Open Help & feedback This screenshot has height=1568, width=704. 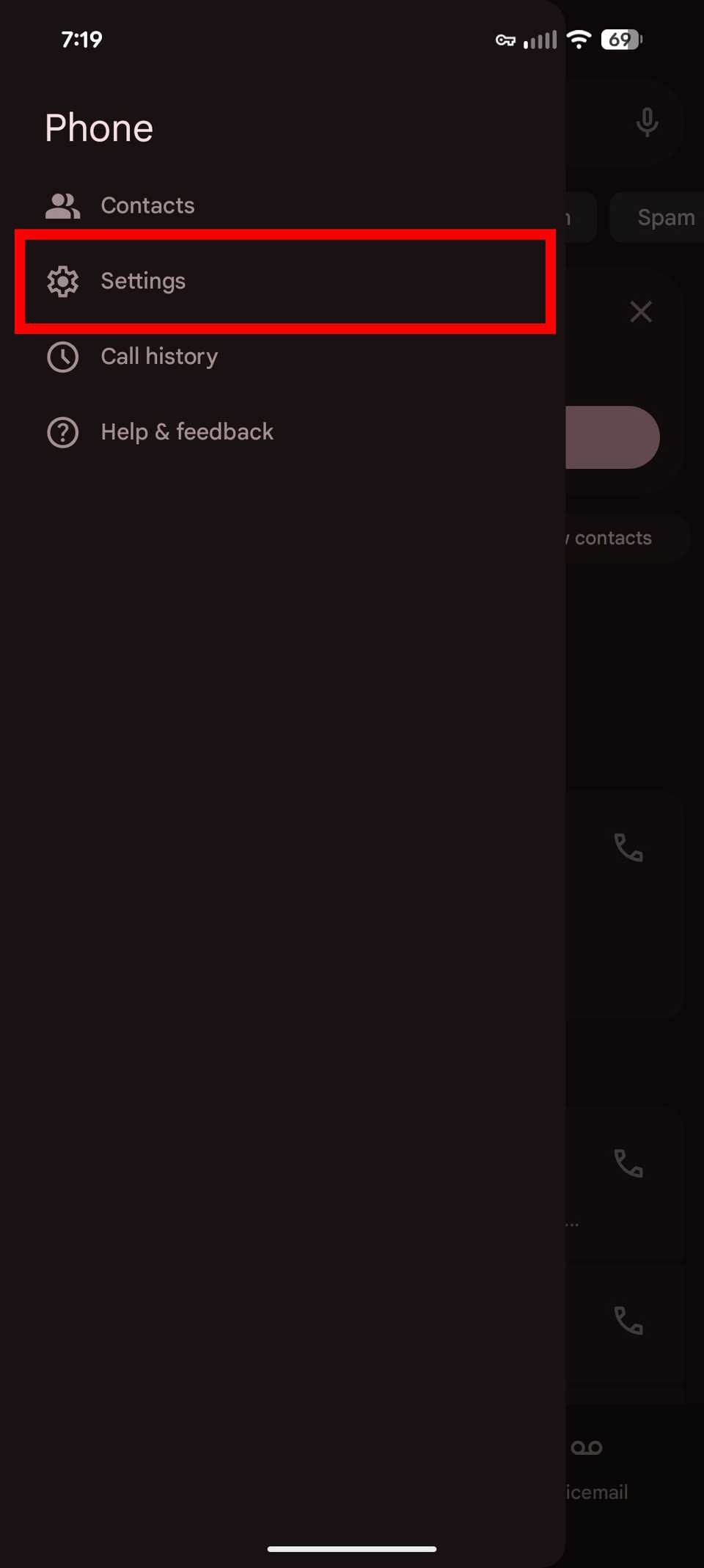(x=186, y=432)
